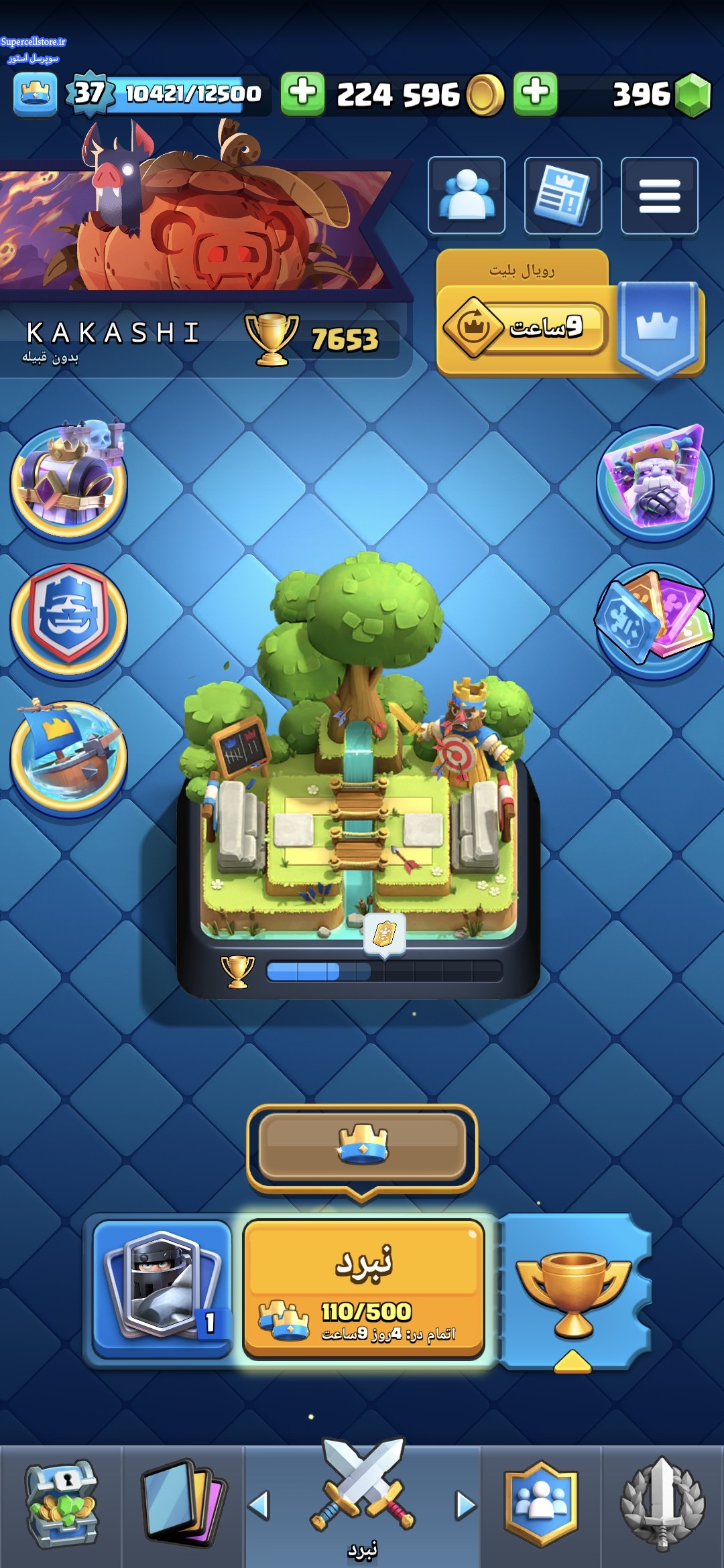
Task: Open the hamburger main menu
Action: point(660,196)
